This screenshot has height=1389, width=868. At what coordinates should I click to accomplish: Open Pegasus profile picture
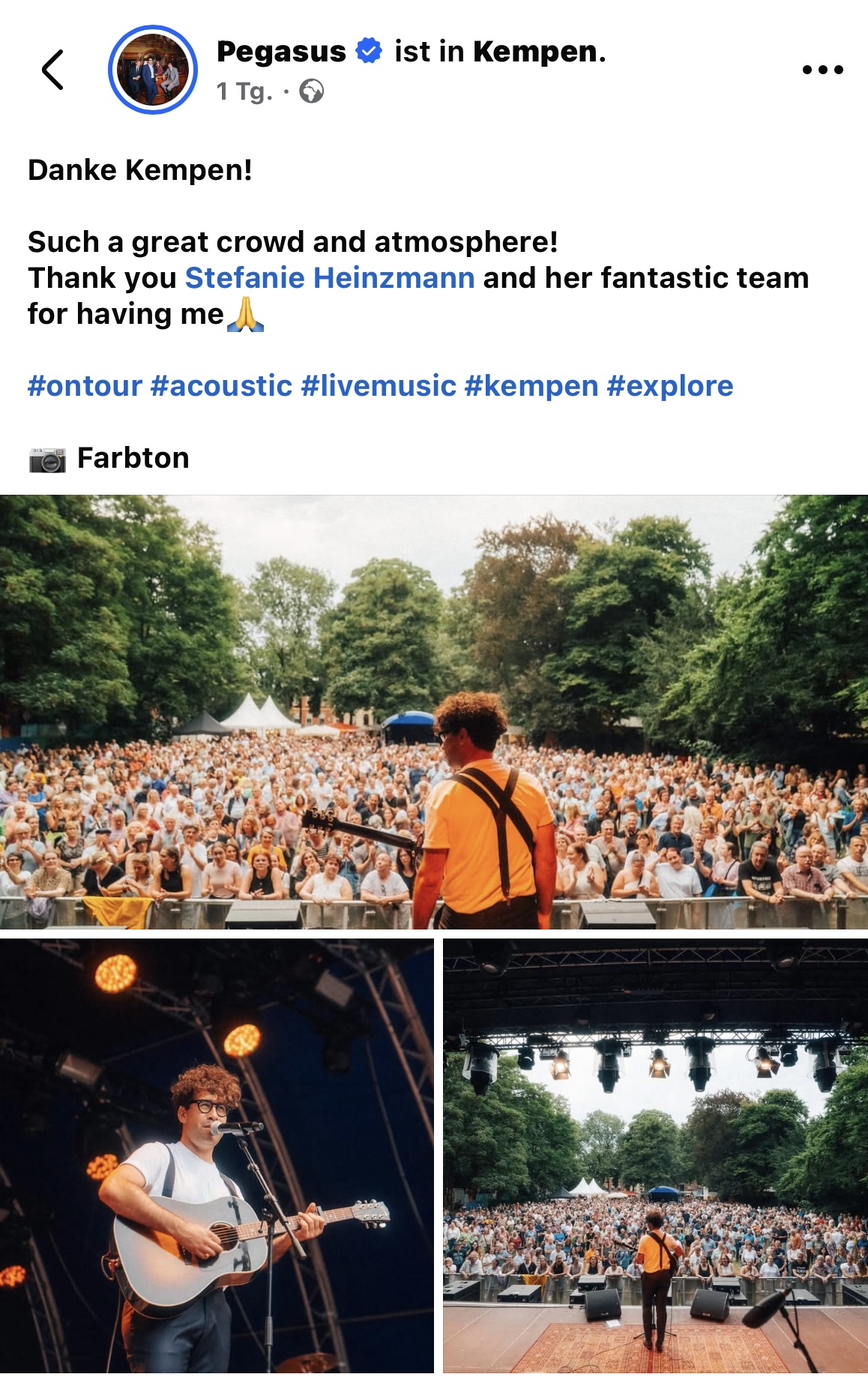(x=153, y=70)
